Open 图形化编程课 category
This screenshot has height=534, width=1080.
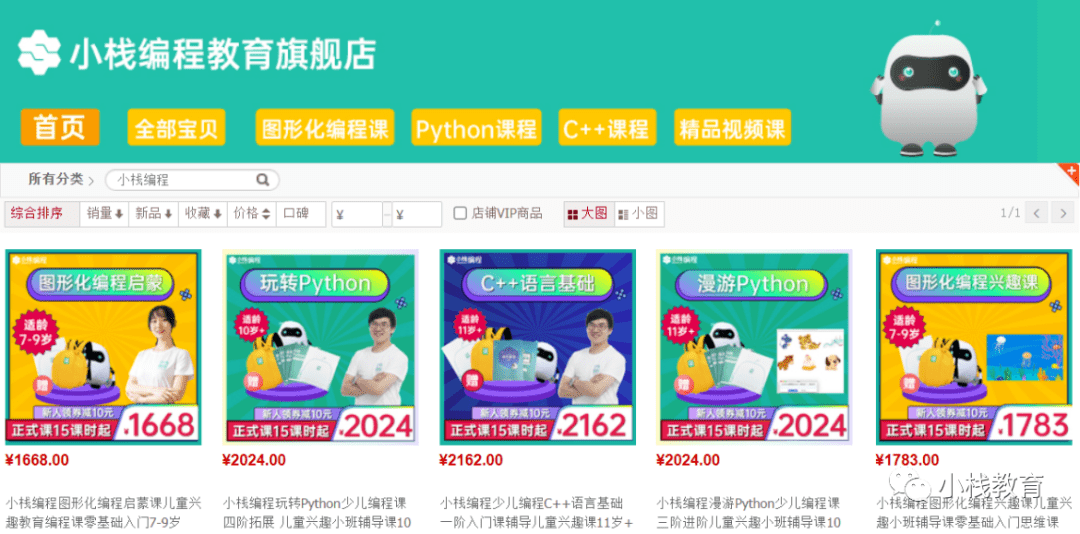pos(325,128)
